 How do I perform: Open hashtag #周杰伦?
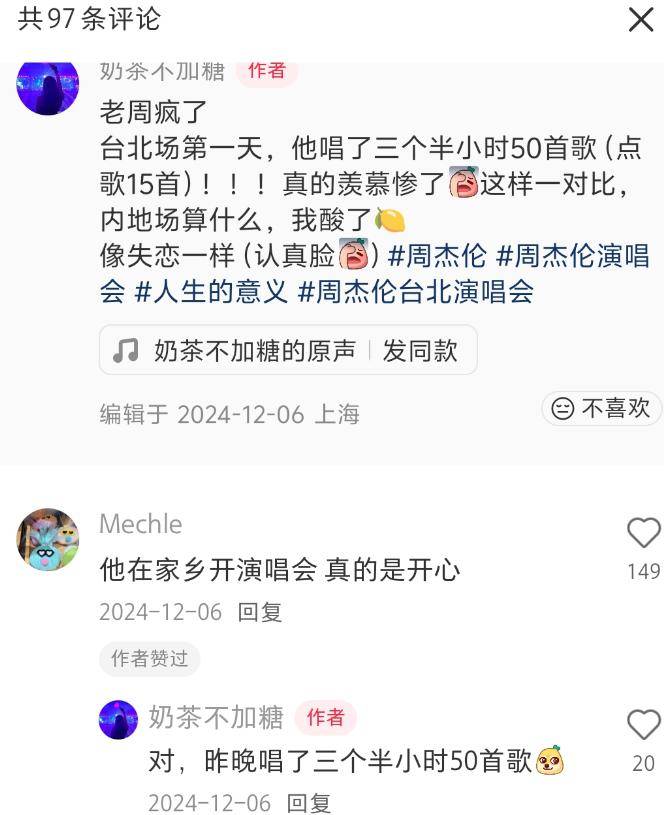pyautogui.click(x=437, y=256)
